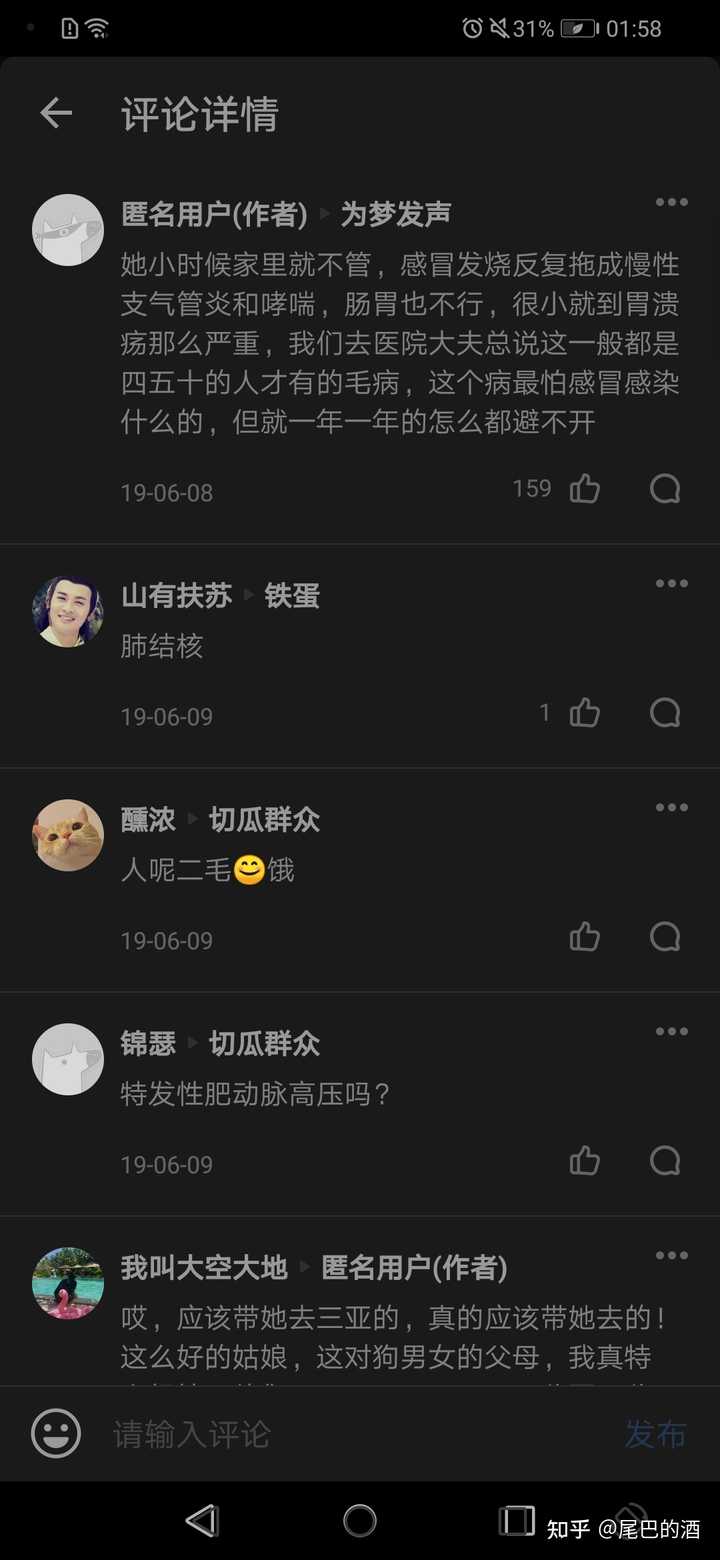Like 山有扶苏's comment 肺结核
Viewport: 720px width, 1560px height.
585,713
